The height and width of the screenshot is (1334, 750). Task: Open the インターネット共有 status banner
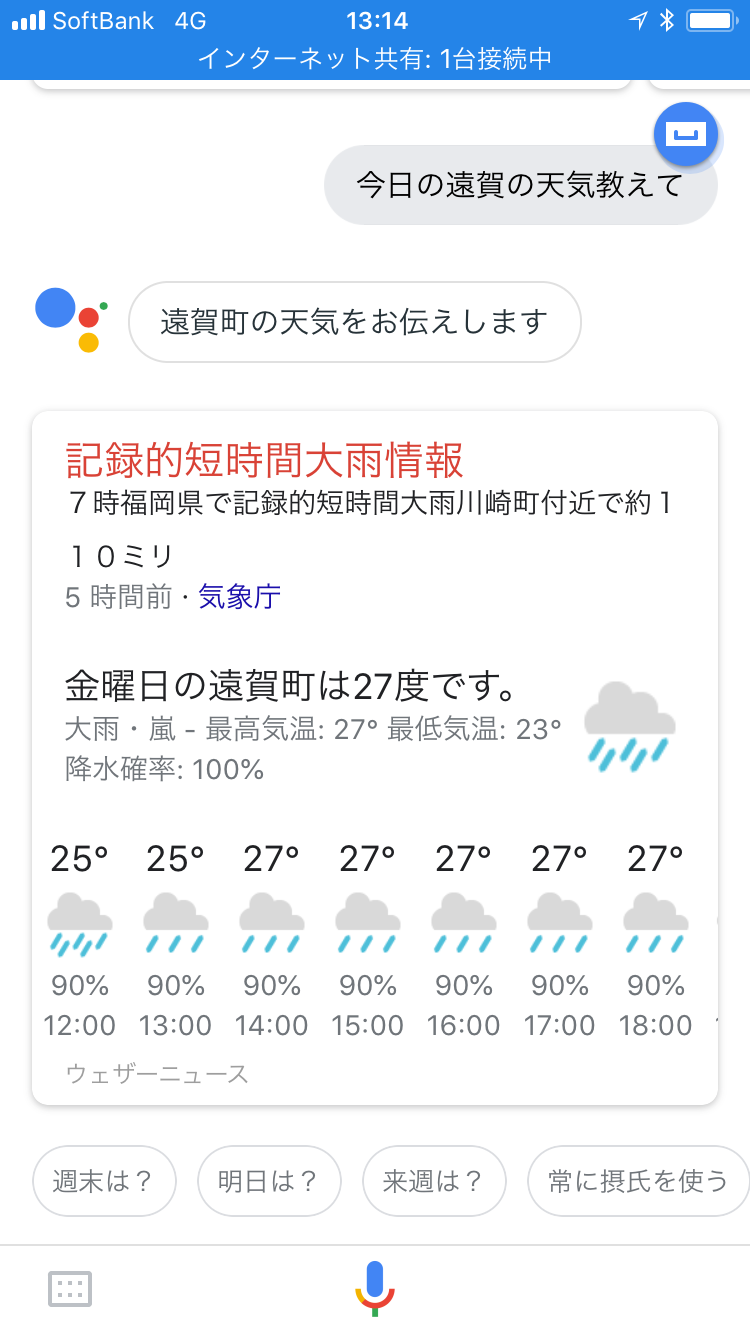click(x=375, y=59)
